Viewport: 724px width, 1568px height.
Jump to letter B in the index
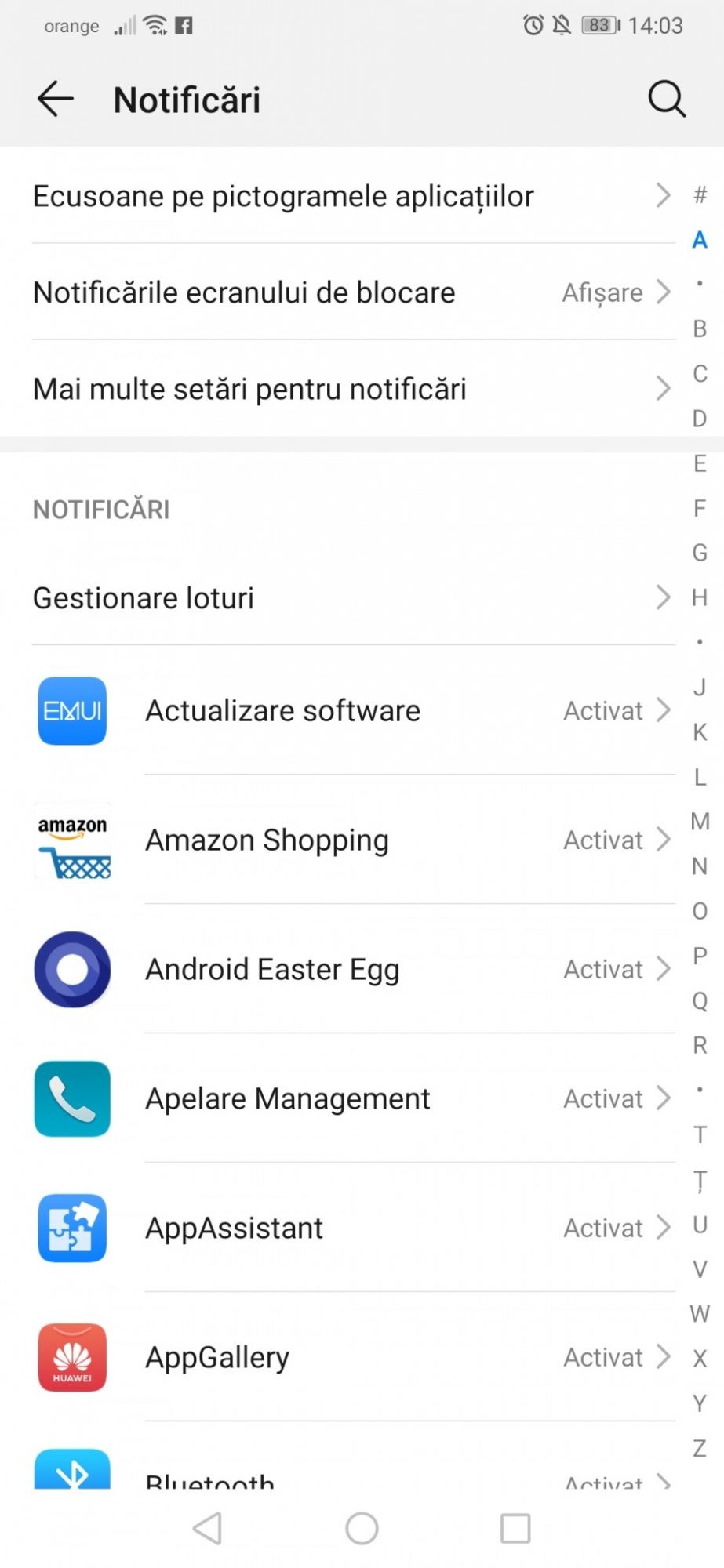(x=700, y=329)
